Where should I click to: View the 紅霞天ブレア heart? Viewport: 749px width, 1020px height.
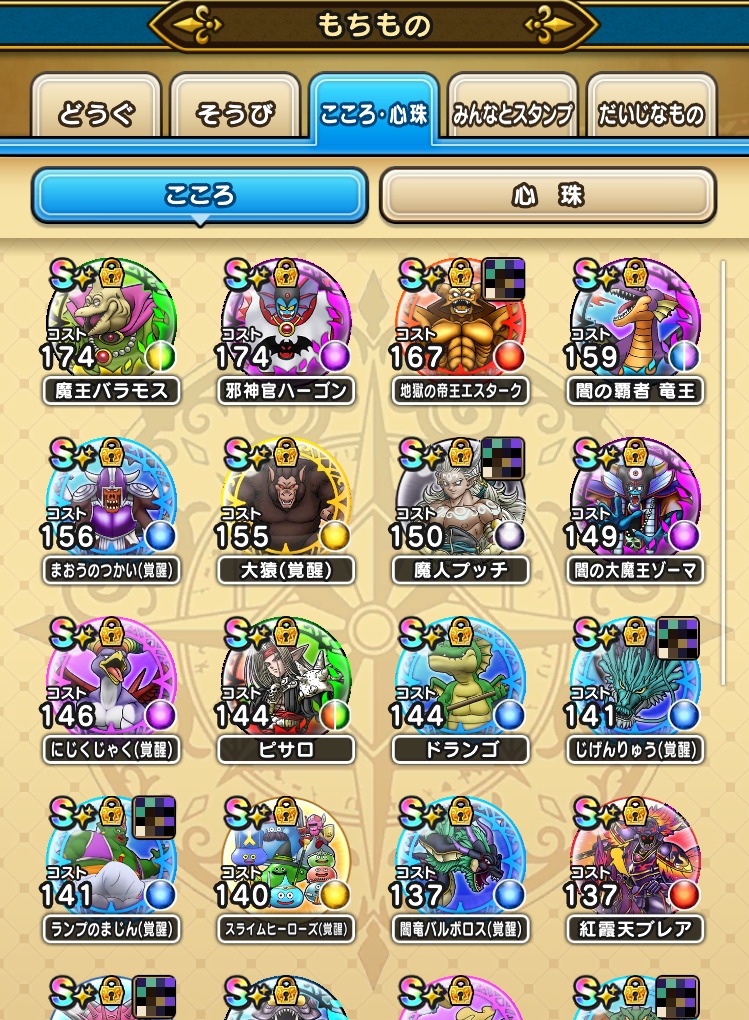point(635,860)
